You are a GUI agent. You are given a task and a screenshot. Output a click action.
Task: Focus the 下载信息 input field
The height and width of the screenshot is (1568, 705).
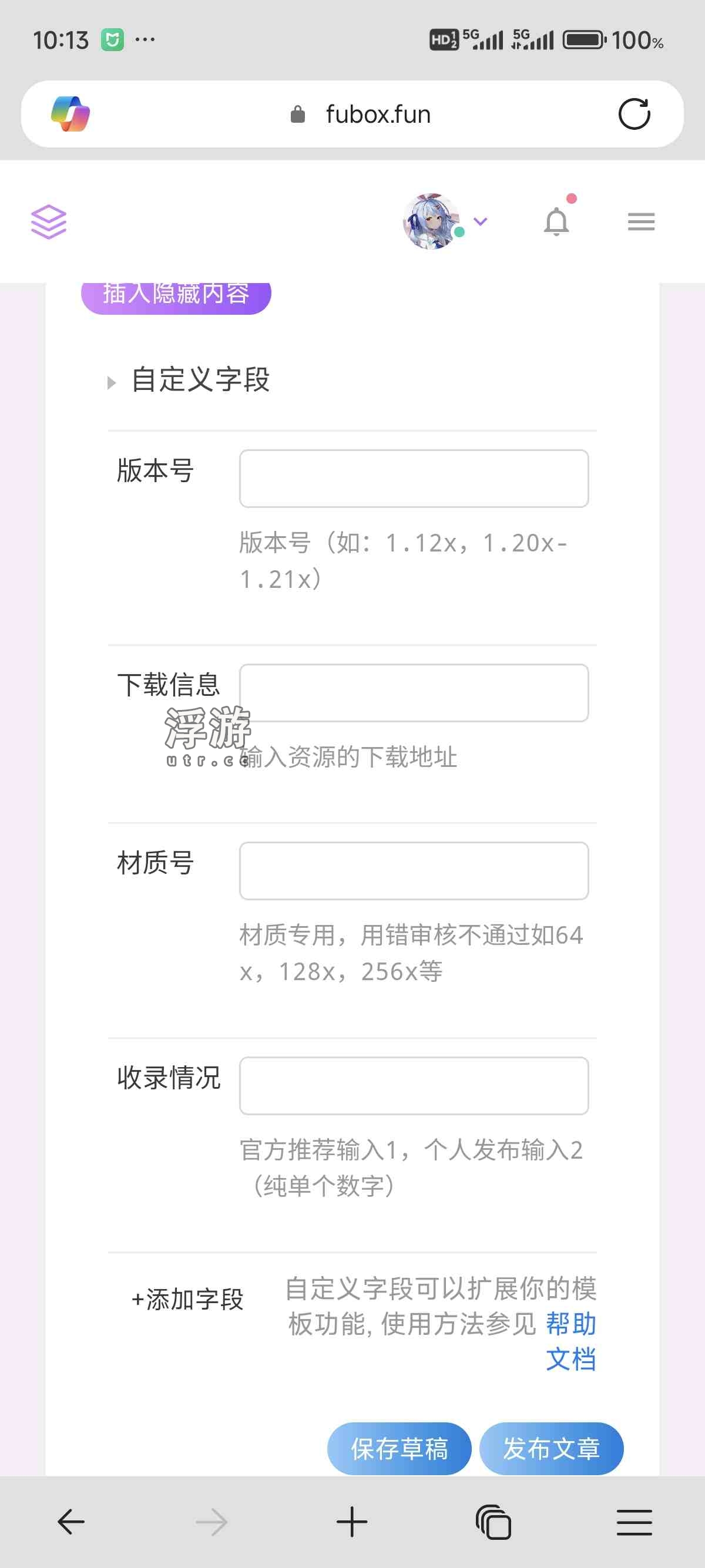pyautogui.click(x=414, y=693)
